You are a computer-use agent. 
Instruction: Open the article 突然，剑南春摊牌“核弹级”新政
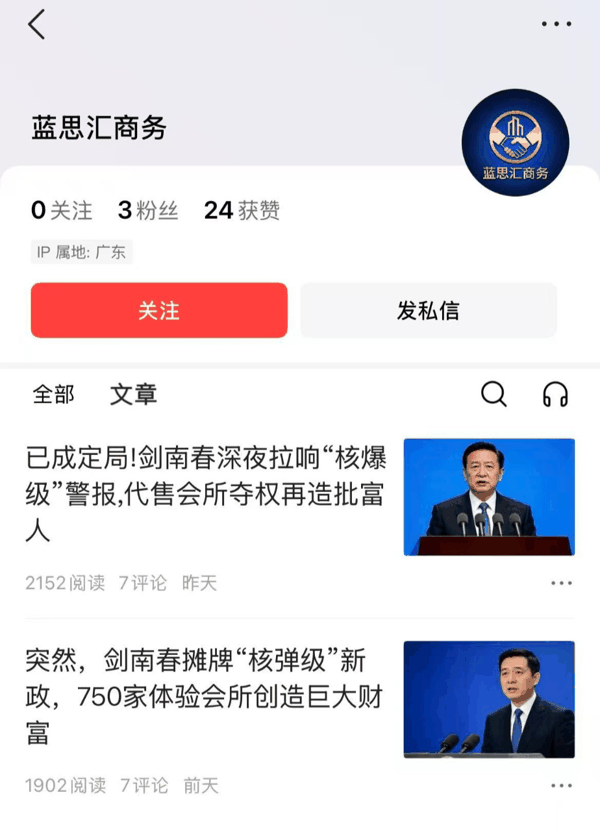[x=204, y=696]
